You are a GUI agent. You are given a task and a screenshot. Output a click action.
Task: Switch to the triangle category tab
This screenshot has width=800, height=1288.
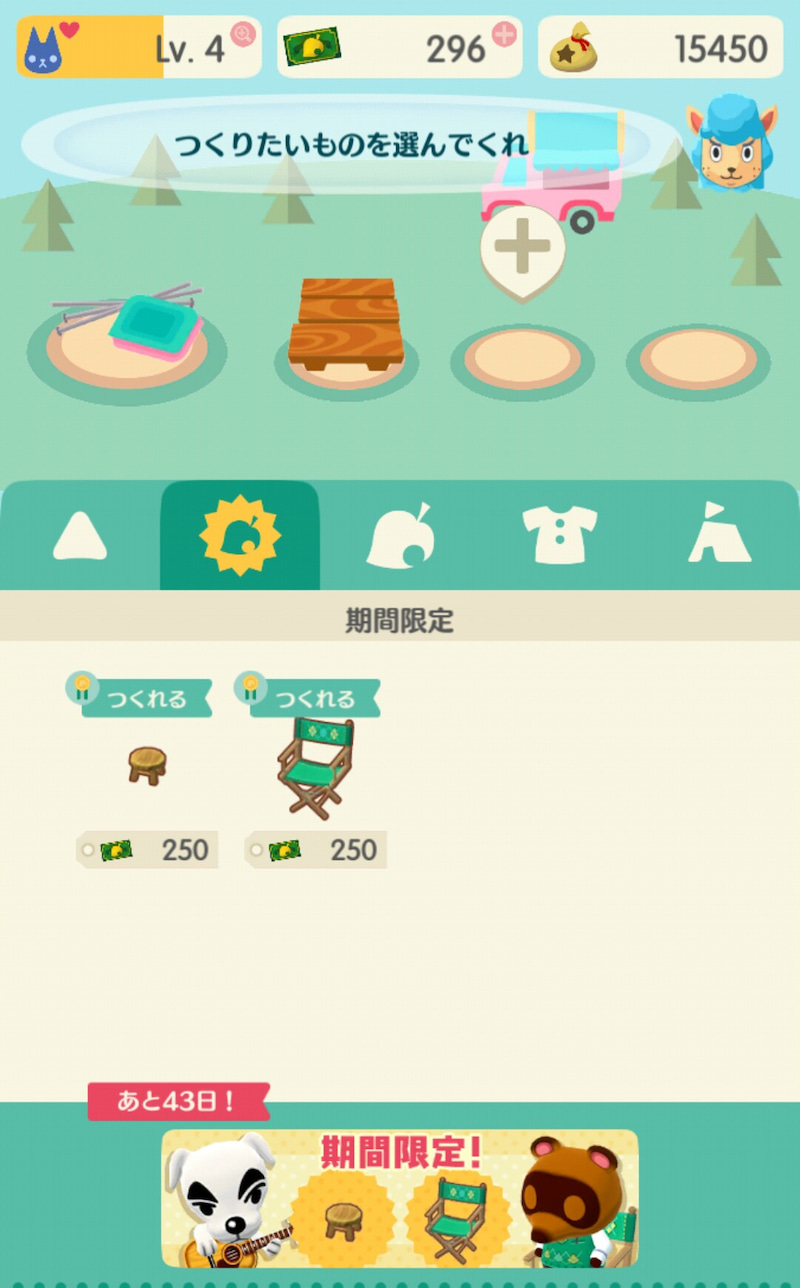coord(80,536)
